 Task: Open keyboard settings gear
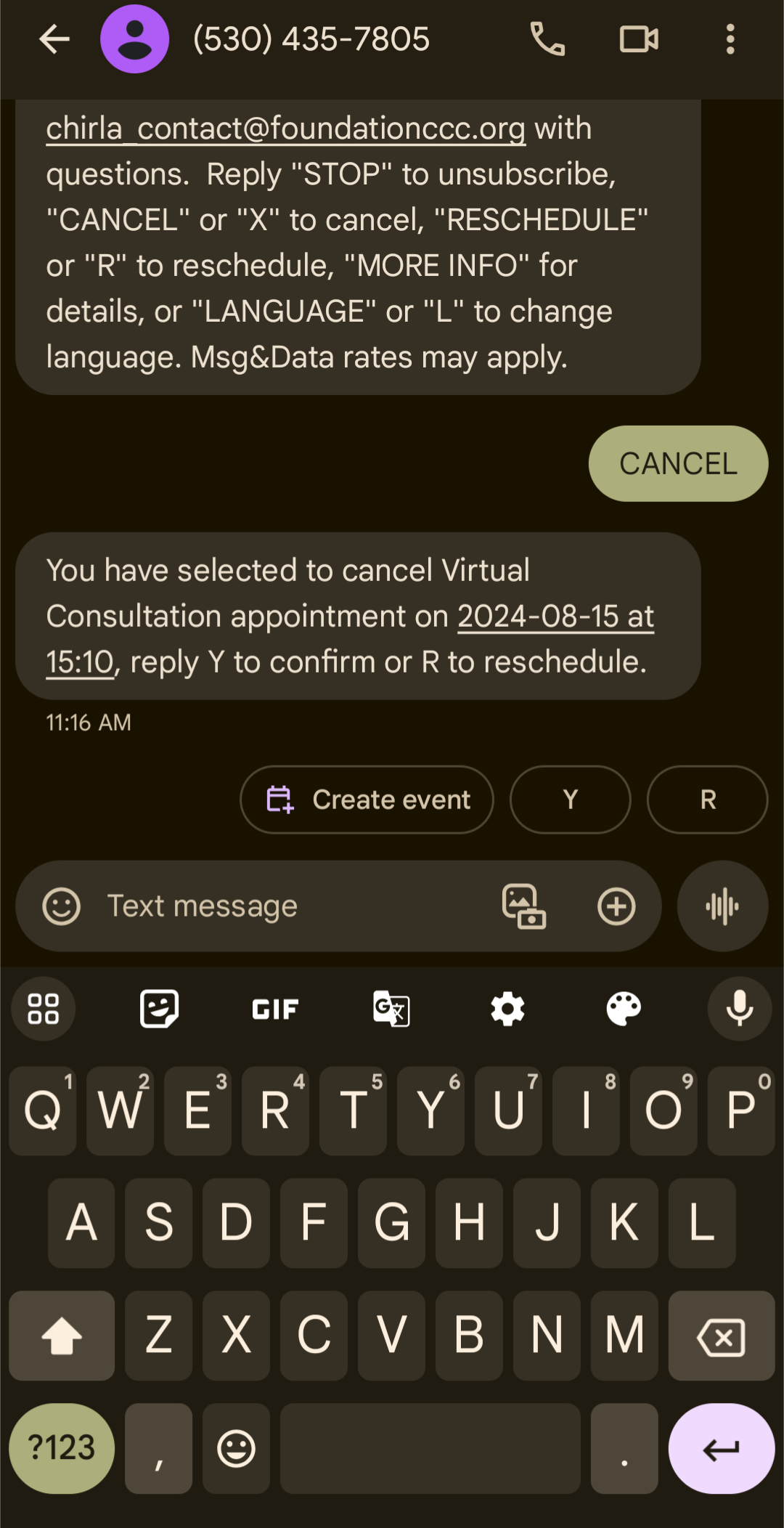[507, 1009]
